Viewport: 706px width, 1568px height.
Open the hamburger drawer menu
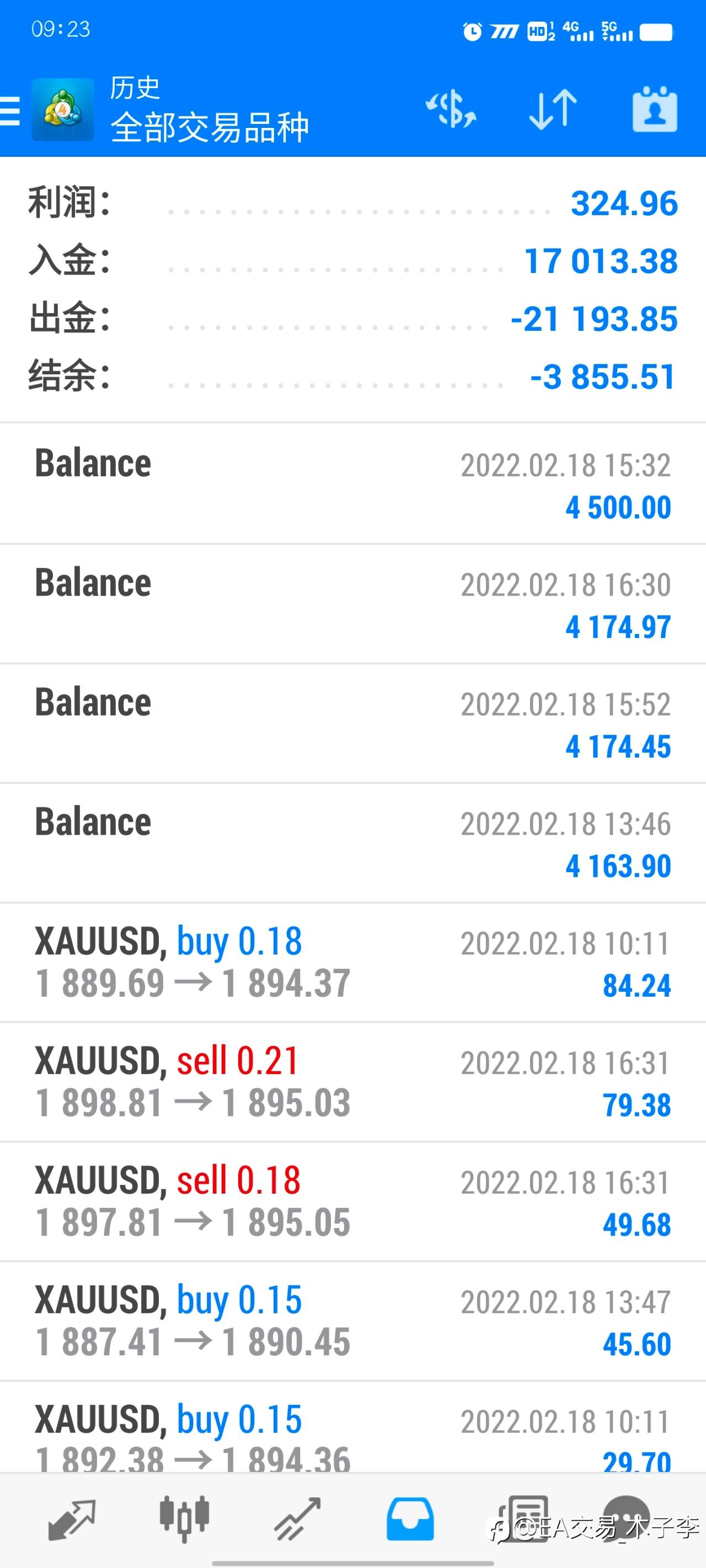tap(10, 111)
